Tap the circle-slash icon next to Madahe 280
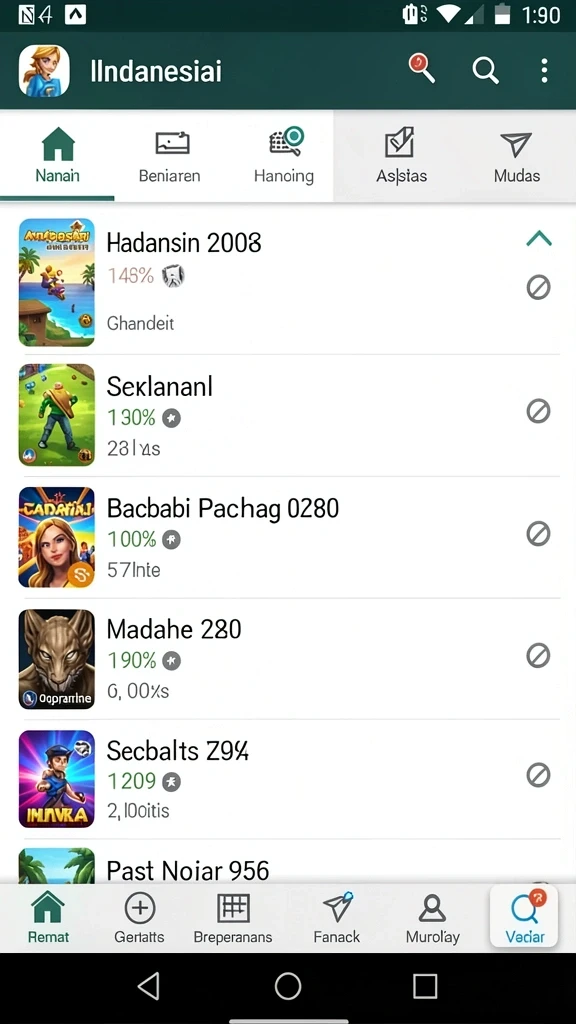 [x=538, y=655]
